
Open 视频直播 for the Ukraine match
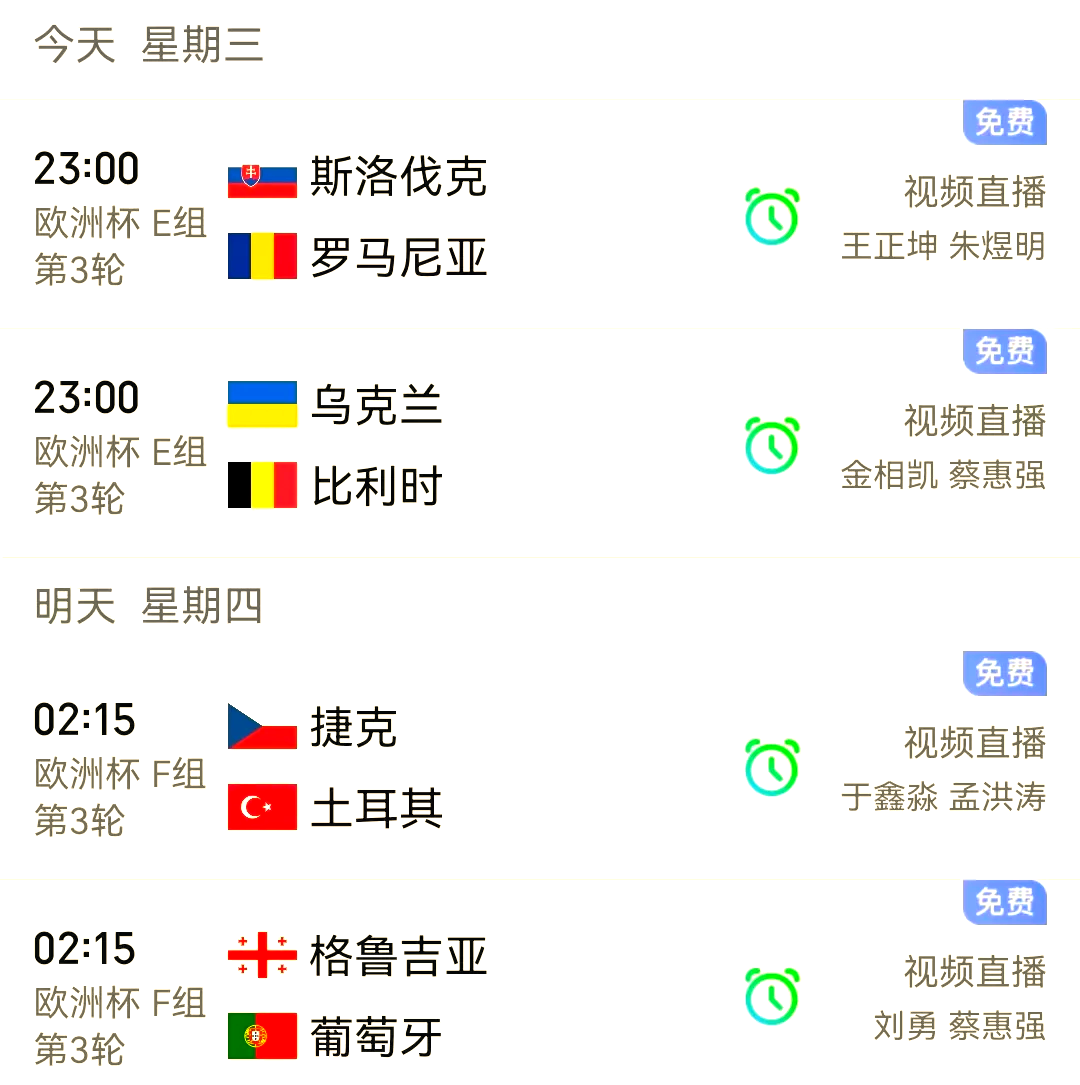tap(973, 420)
